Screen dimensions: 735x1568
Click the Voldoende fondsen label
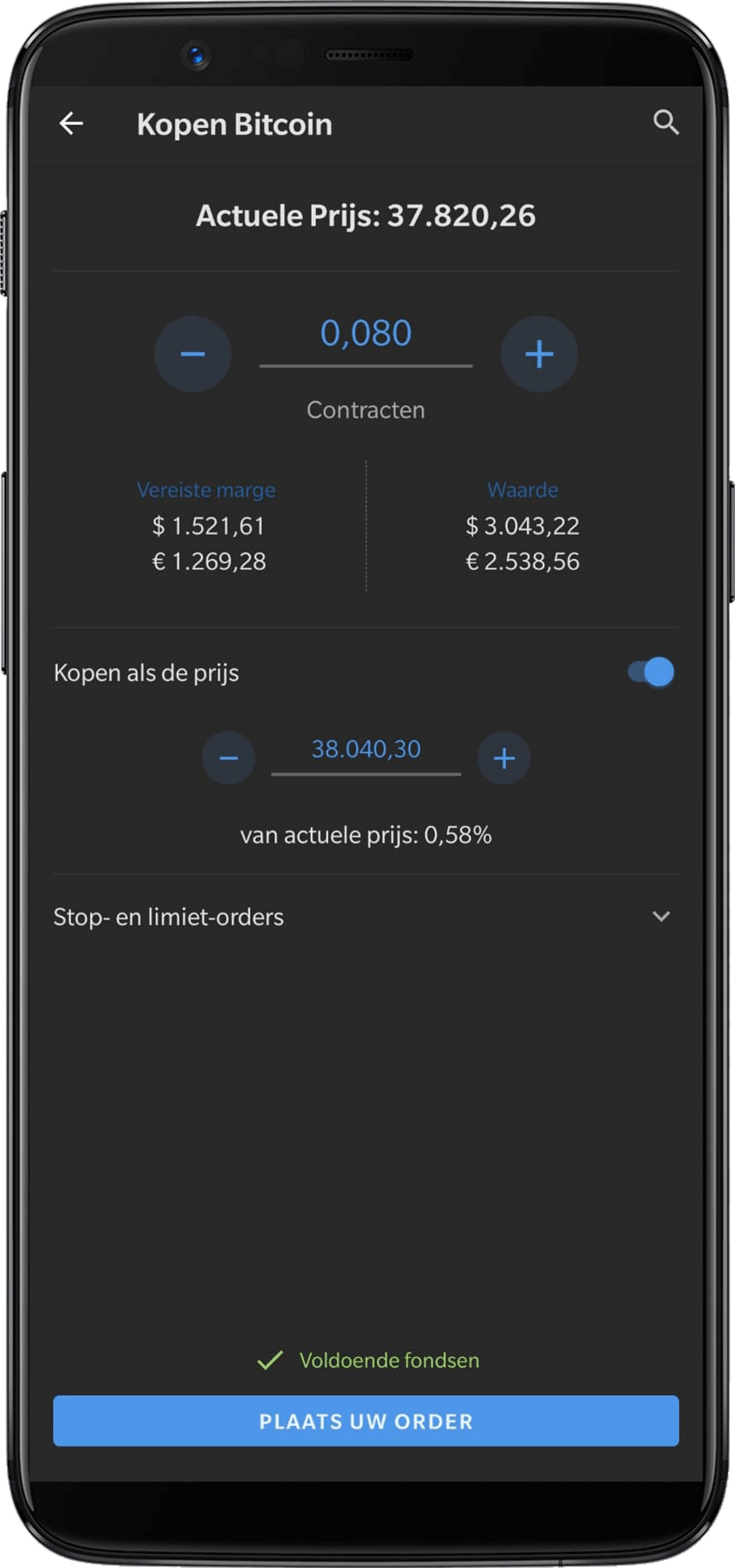tap(389, 1359)
